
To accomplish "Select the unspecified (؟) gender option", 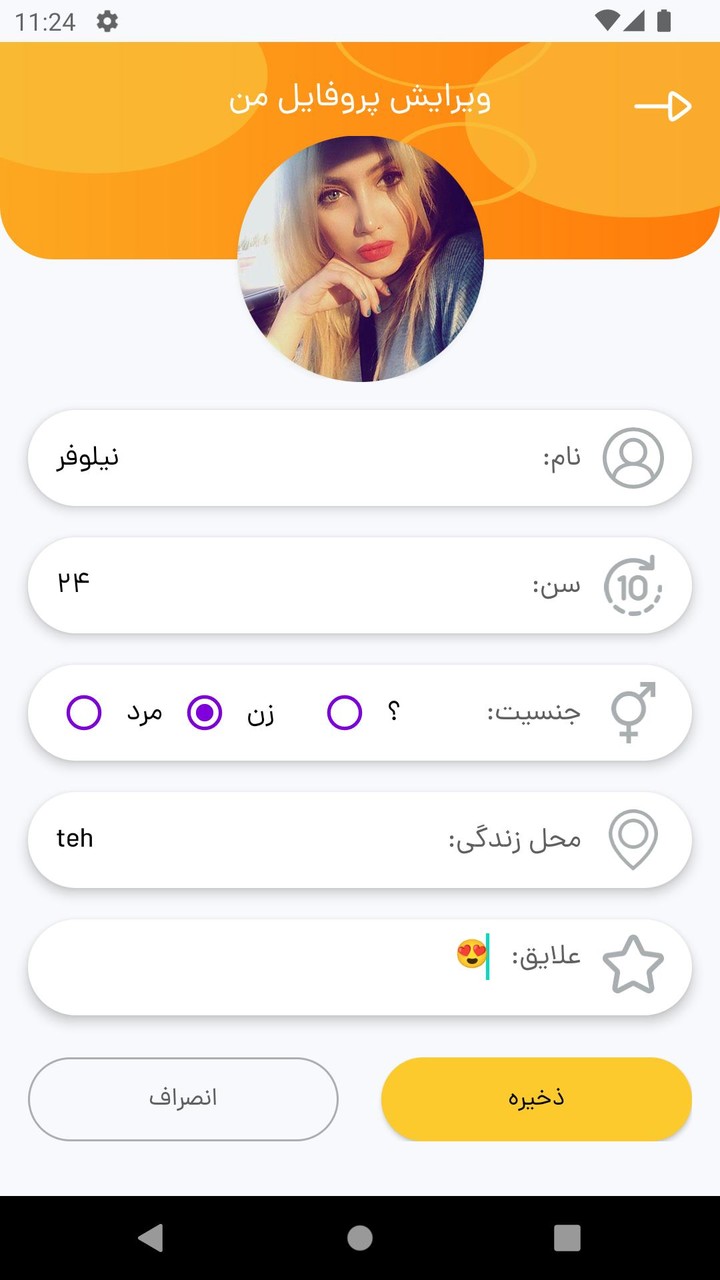I will tap(345, 713).
